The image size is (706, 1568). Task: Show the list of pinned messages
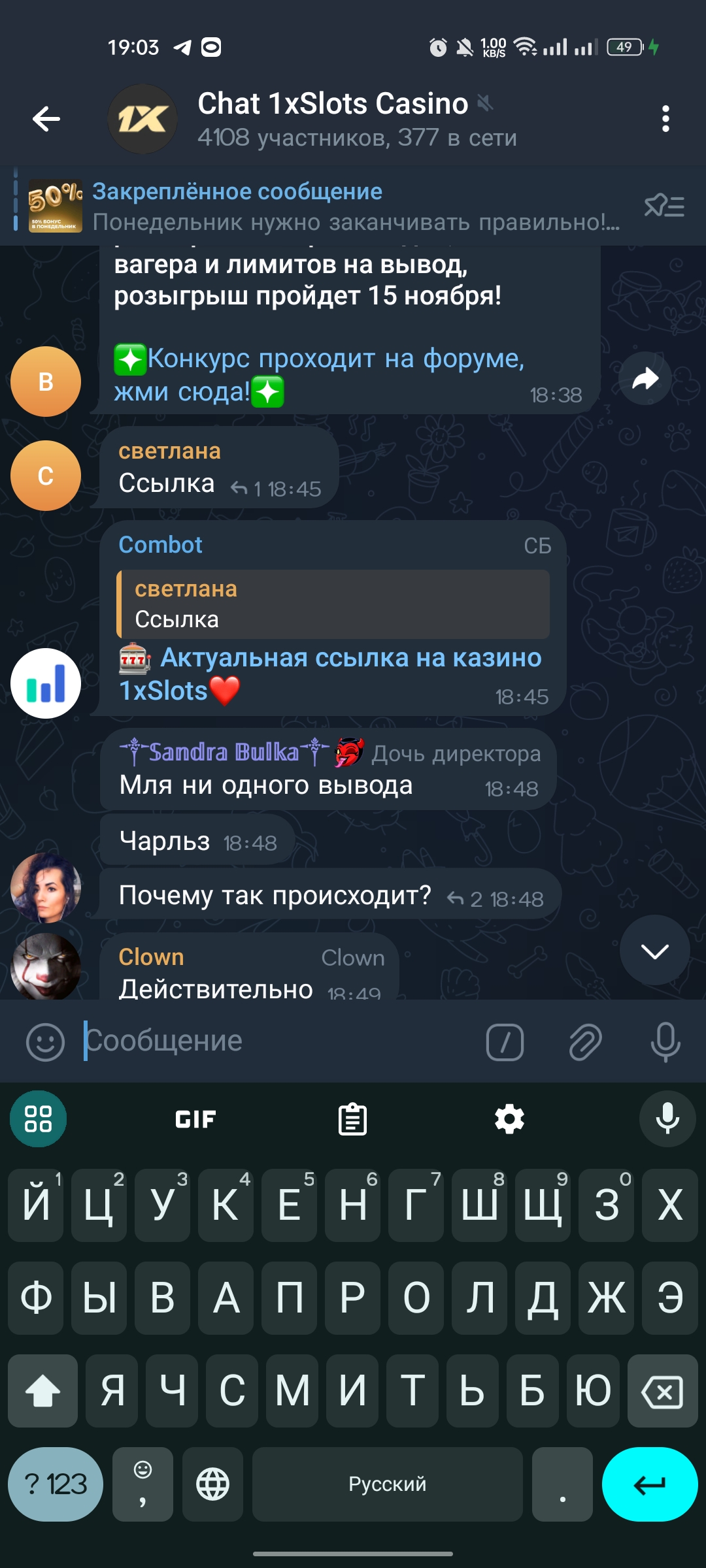click(664, 206)
